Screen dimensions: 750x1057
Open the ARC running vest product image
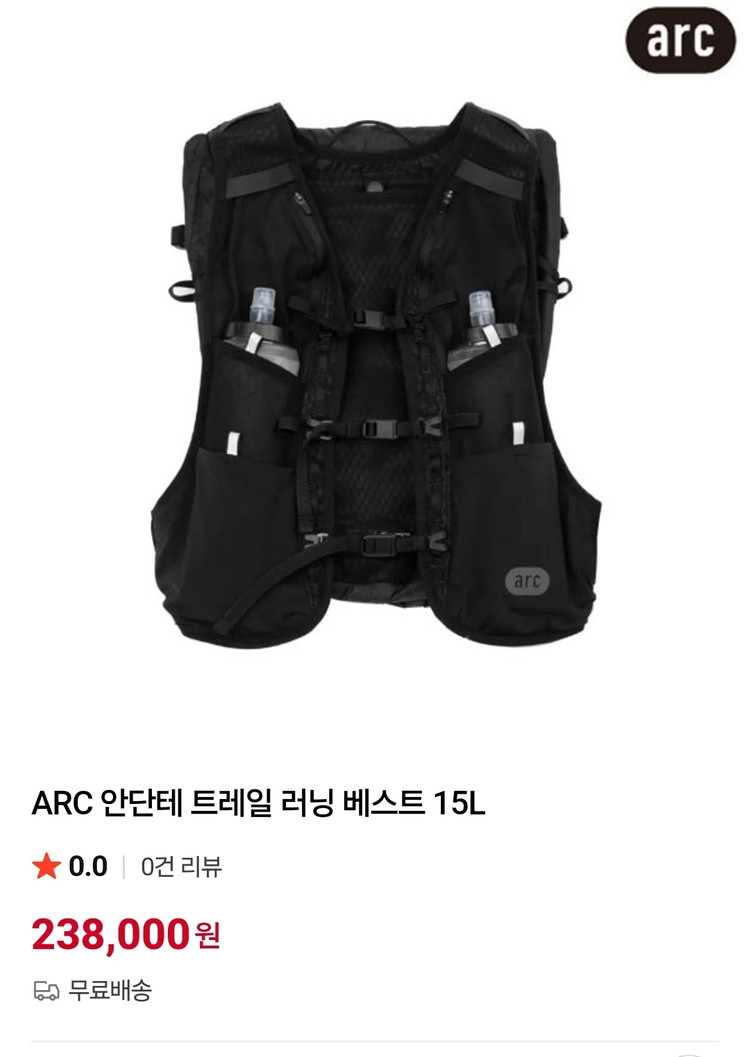point(375,380)
